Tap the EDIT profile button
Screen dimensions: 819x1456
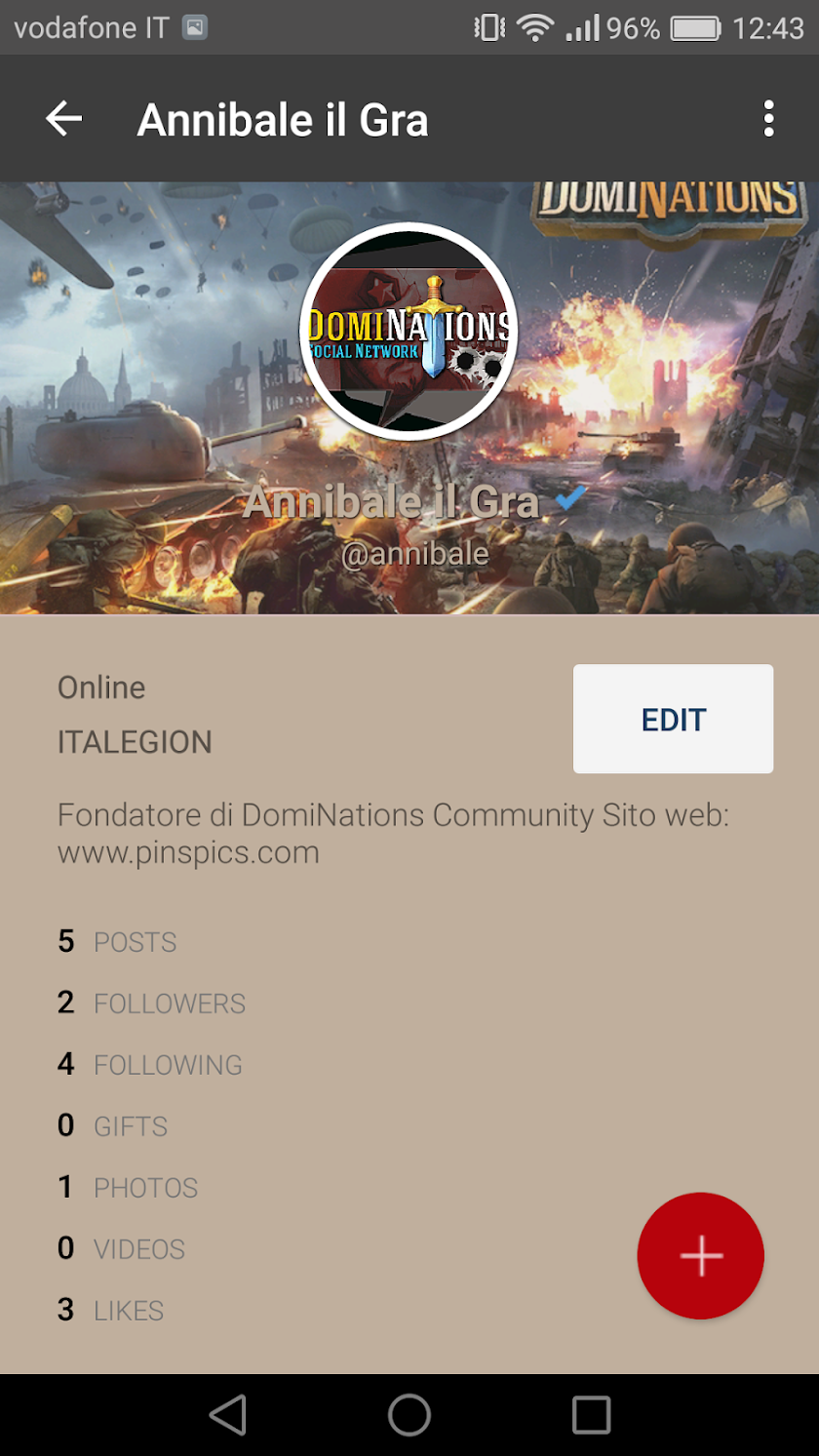[x=673, y=719]
